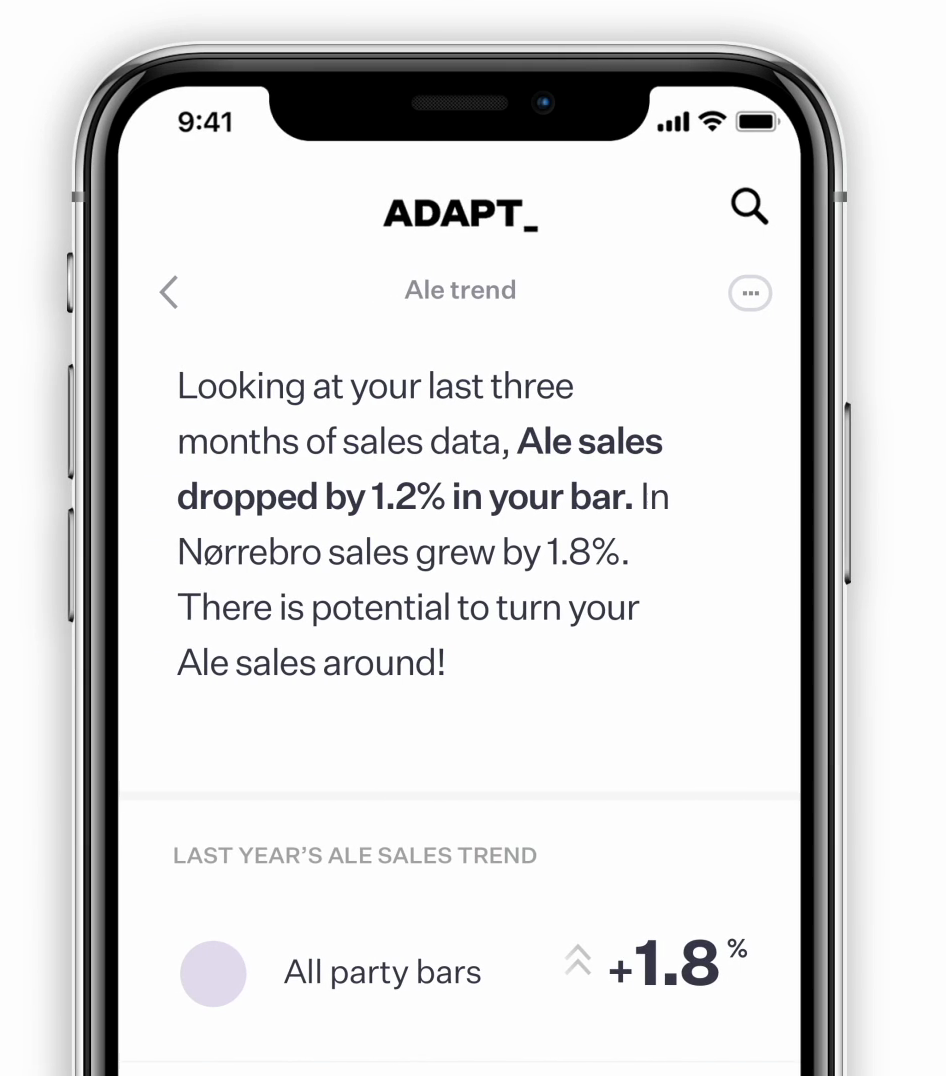Open the more options menu
The height and width of the screenshot is (1076, 946).
(x=750, y=293)
